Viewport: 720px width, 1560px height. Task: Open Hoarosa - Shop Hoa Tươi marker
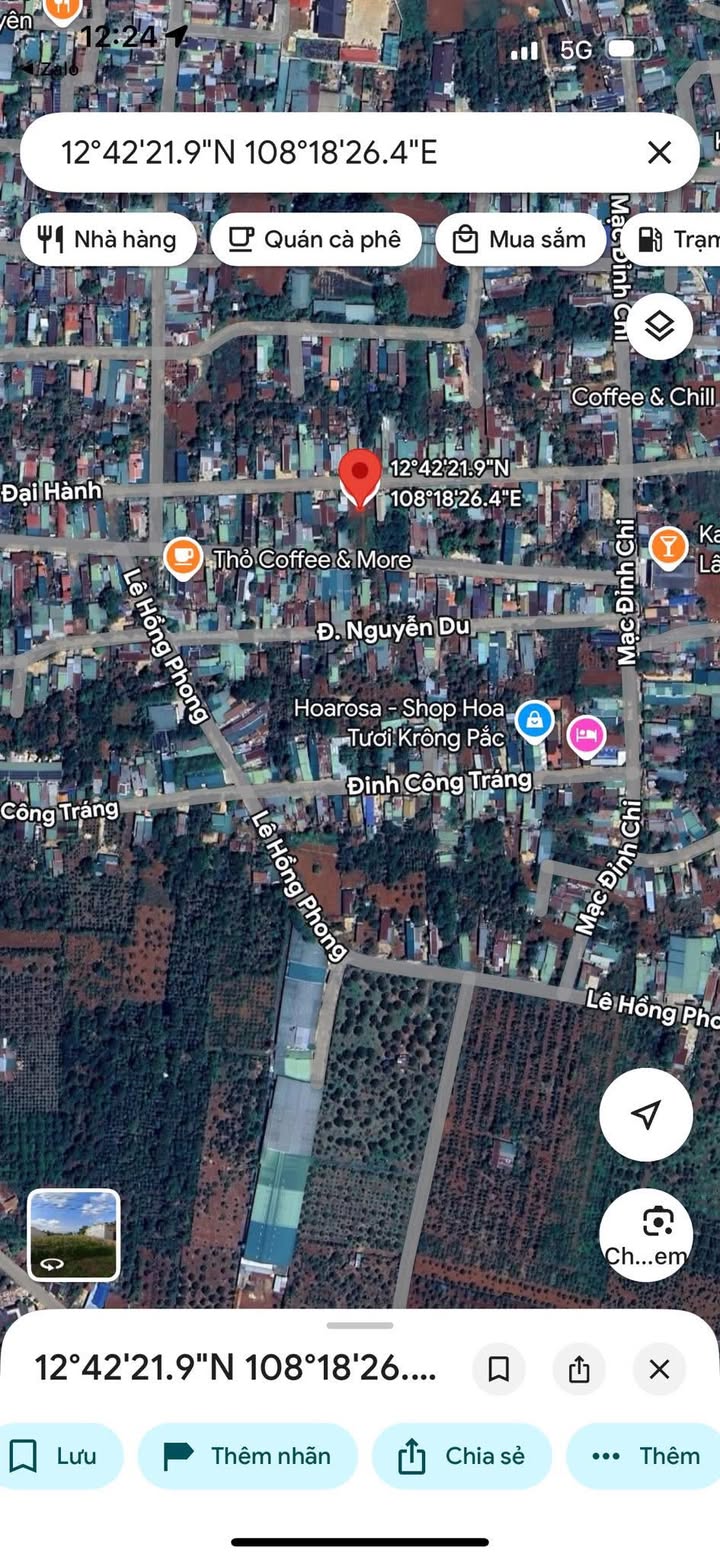click(x=535, y=720)
